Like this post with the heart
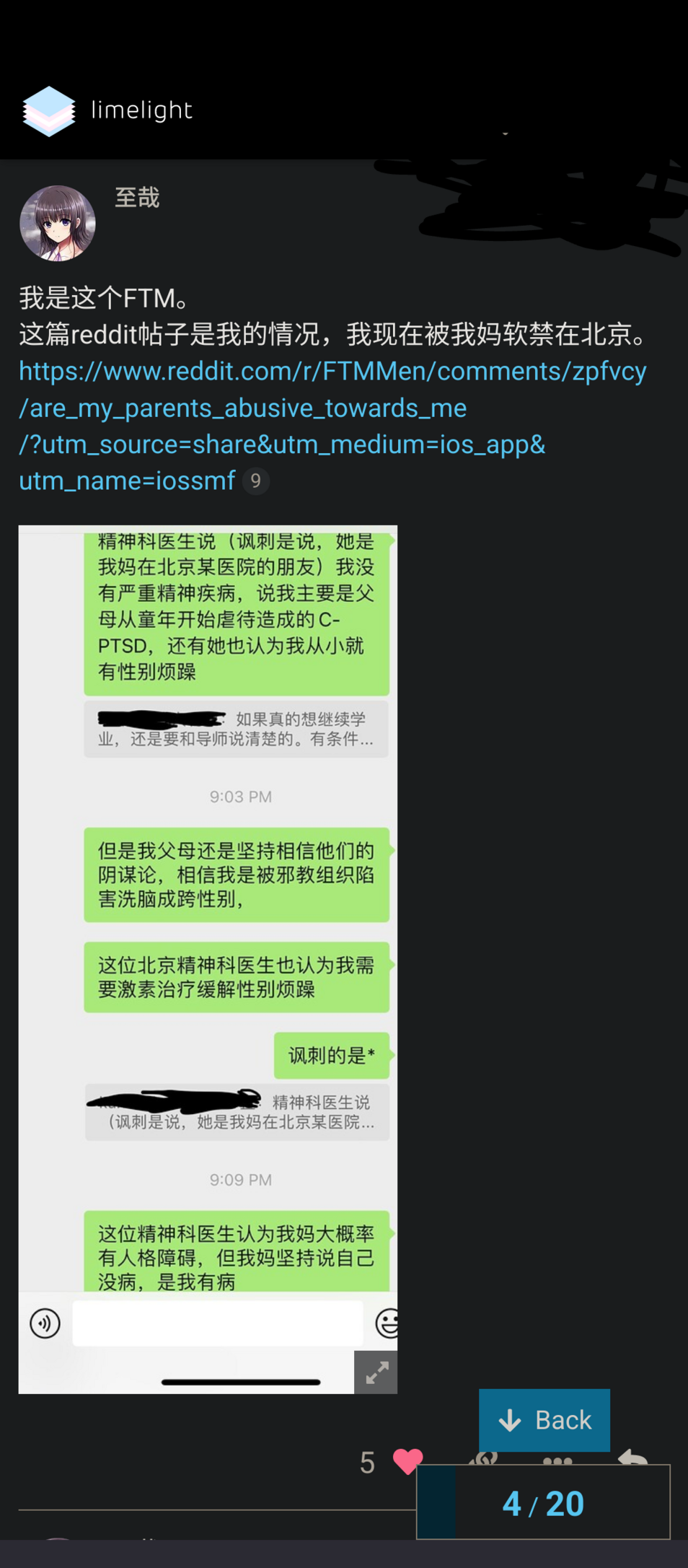Image resolution: width=688 pixels, height=1568 pixels. [x=407, y=1460]
